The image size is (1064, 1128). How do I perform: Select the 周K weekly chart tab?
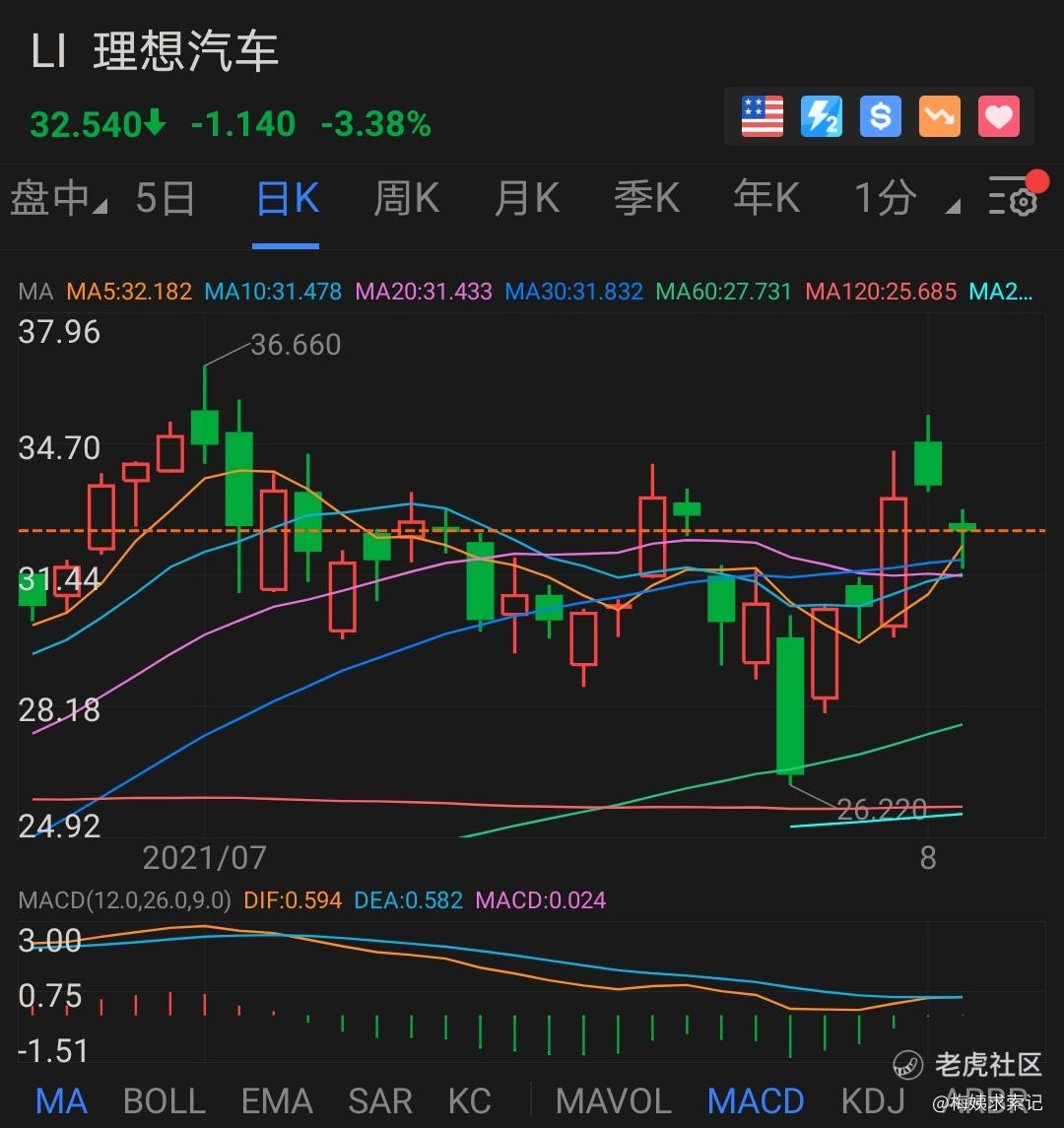[406, 200]
